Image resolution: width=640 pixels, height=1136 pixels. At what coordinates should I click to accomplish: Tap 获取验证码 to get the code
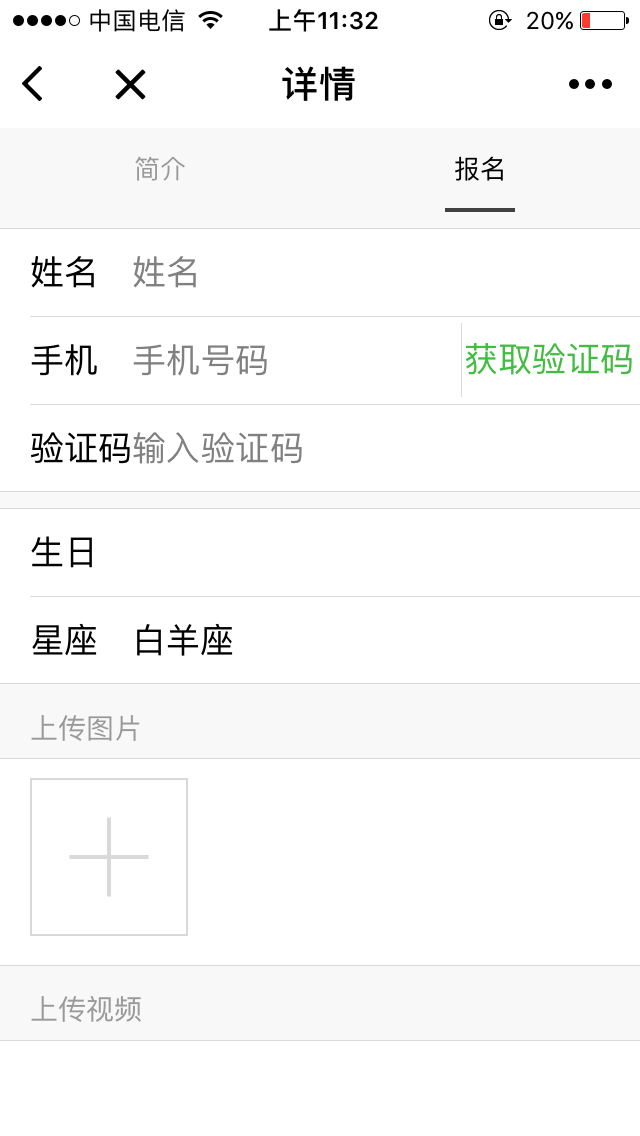(x=549, y=360)
